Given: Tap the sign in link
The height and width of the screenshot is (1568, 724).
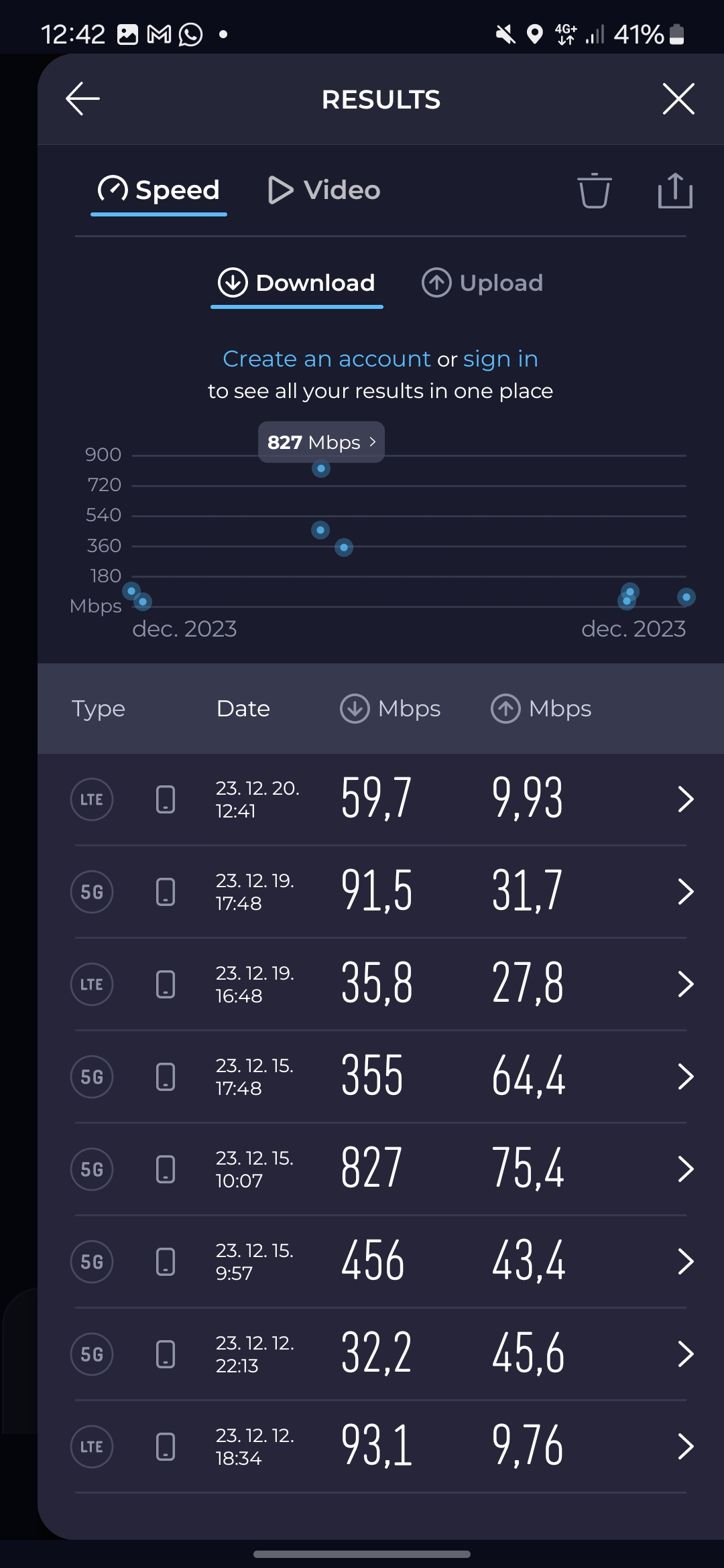Looking at the screenshot, I should coord(501,359).
